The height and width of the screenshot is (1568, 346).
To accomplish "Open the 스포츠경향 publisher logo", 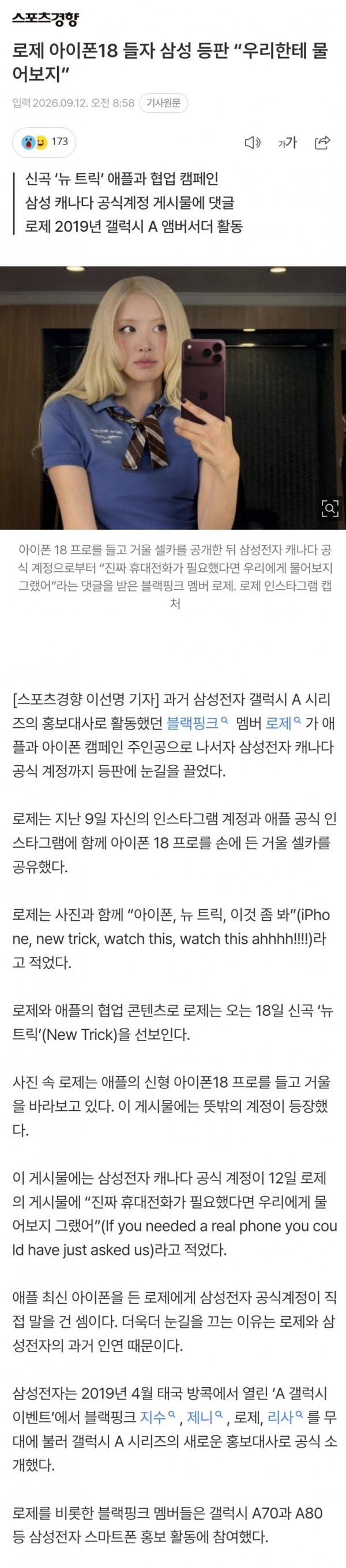I will point(46,19).
